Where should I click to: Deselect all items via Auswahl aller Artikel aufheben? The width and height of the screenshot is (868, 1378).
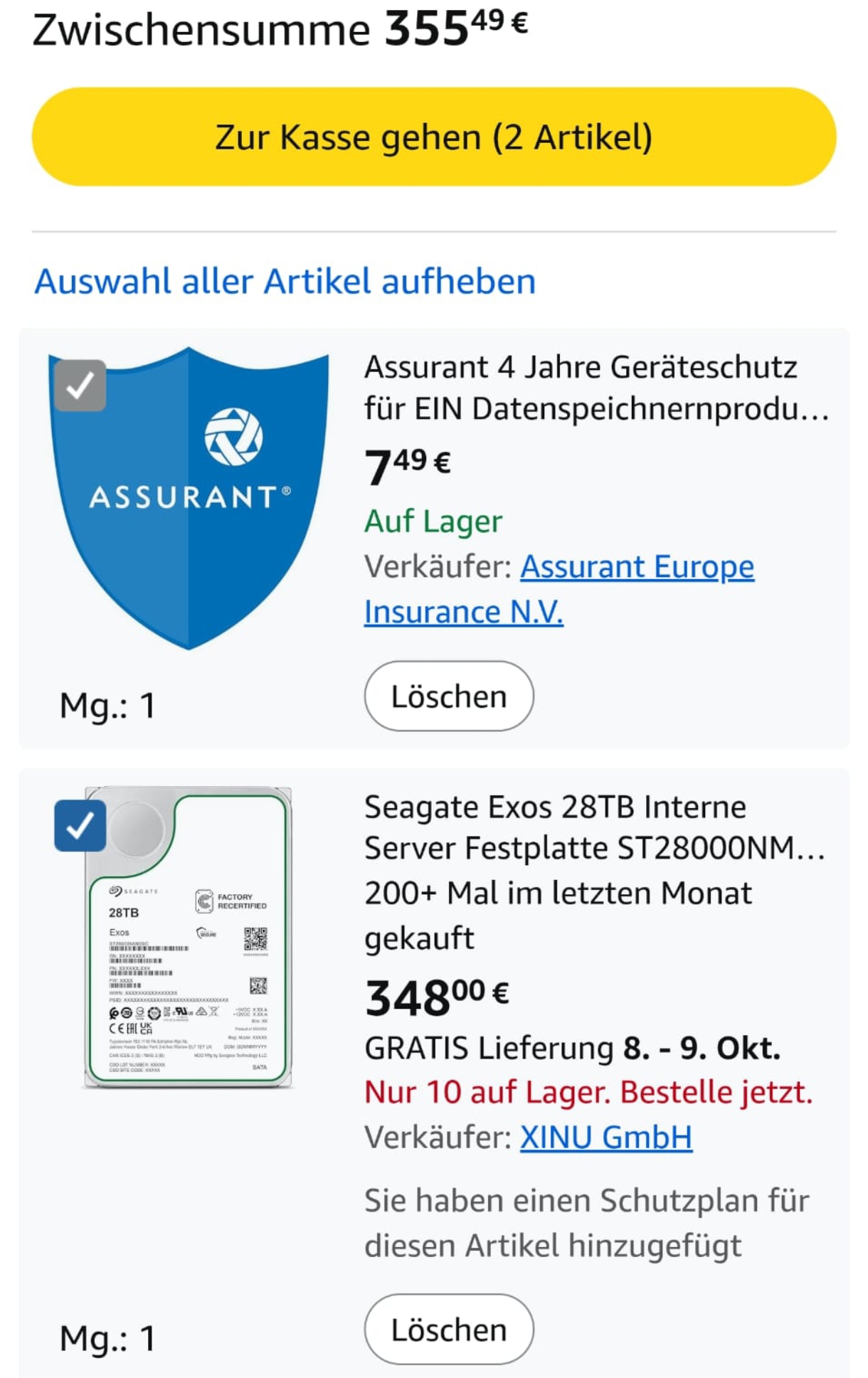(x=285, y=281)
